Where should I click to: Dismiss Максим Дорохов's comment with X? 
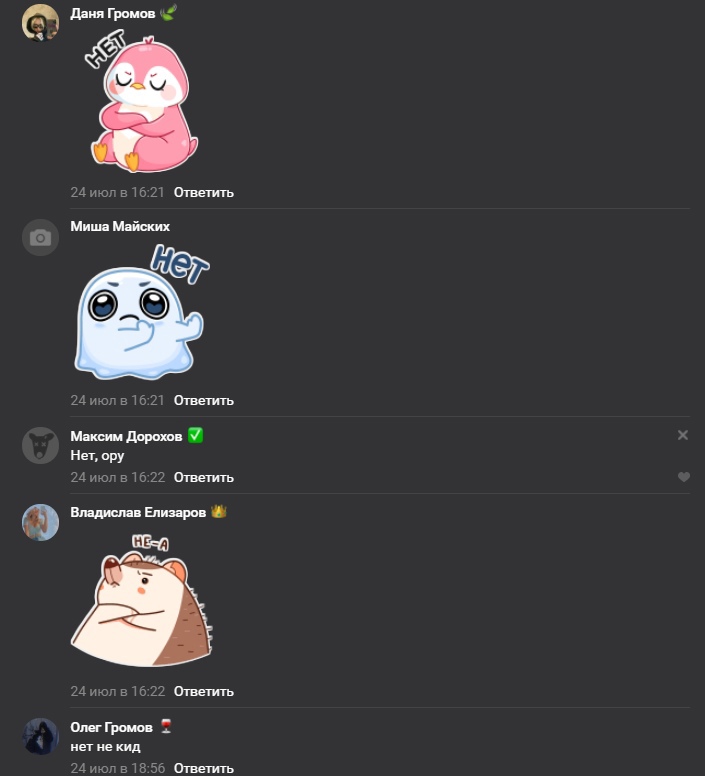683,435
